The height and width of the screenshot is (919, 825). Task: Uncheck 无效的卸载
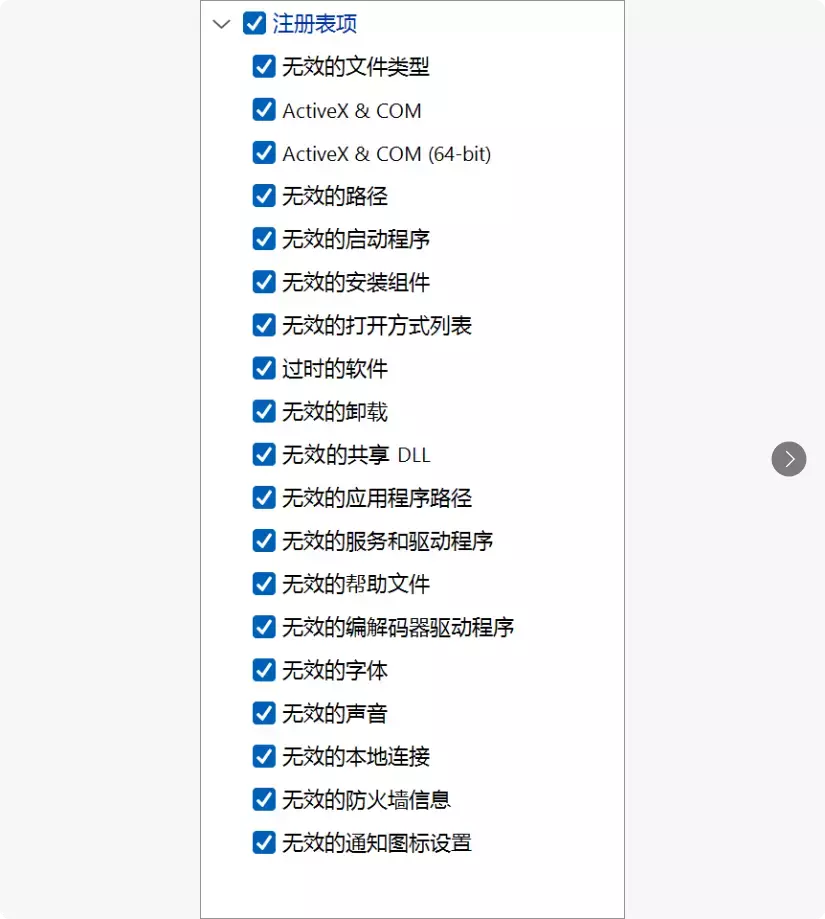pos(264,411)
